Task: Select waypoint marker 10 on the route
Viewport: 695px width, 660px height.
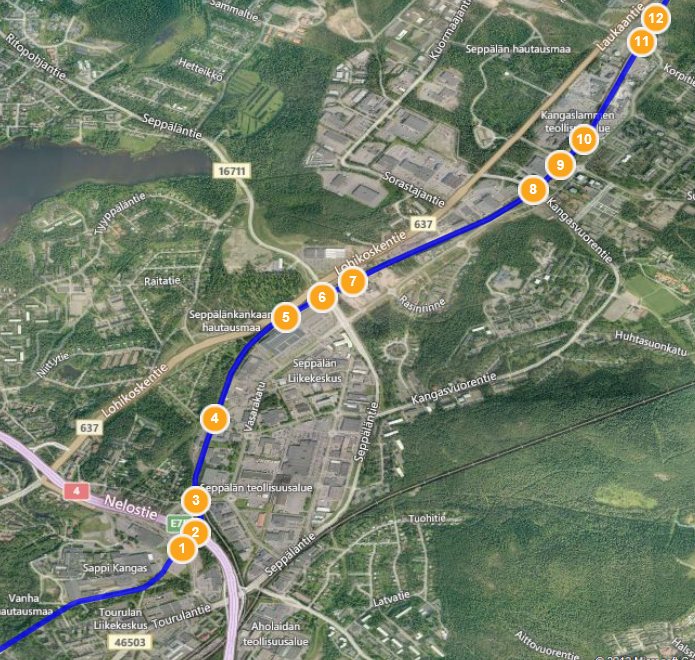Action: click(x=583, y=139)
